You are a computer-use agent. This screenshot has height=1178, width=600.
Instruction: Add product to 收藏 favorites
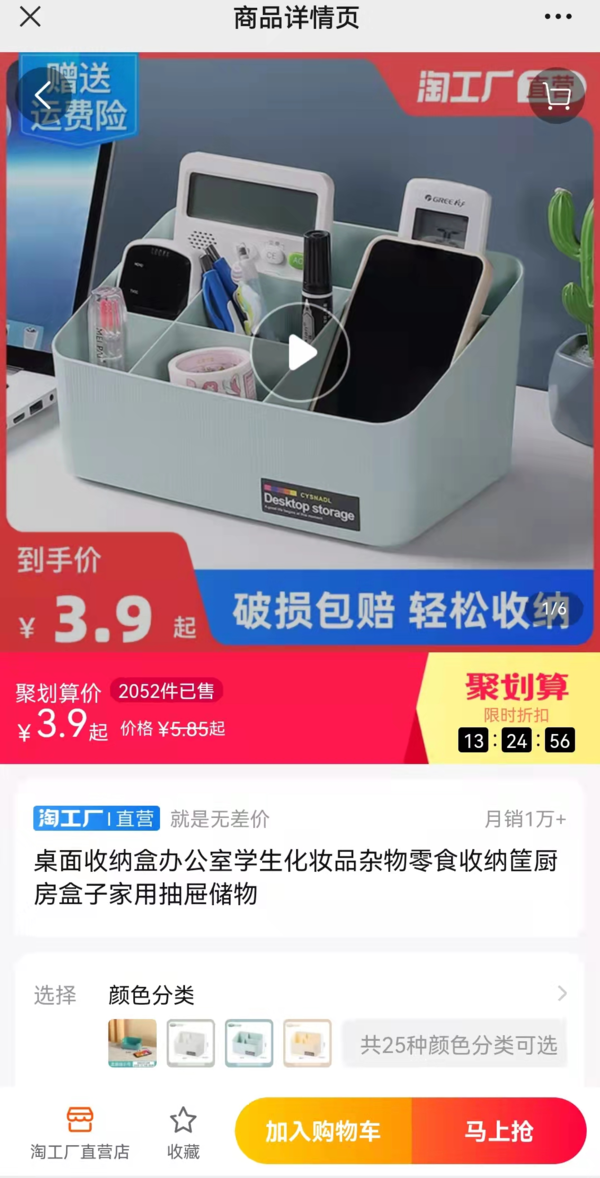coord(183,1132)
